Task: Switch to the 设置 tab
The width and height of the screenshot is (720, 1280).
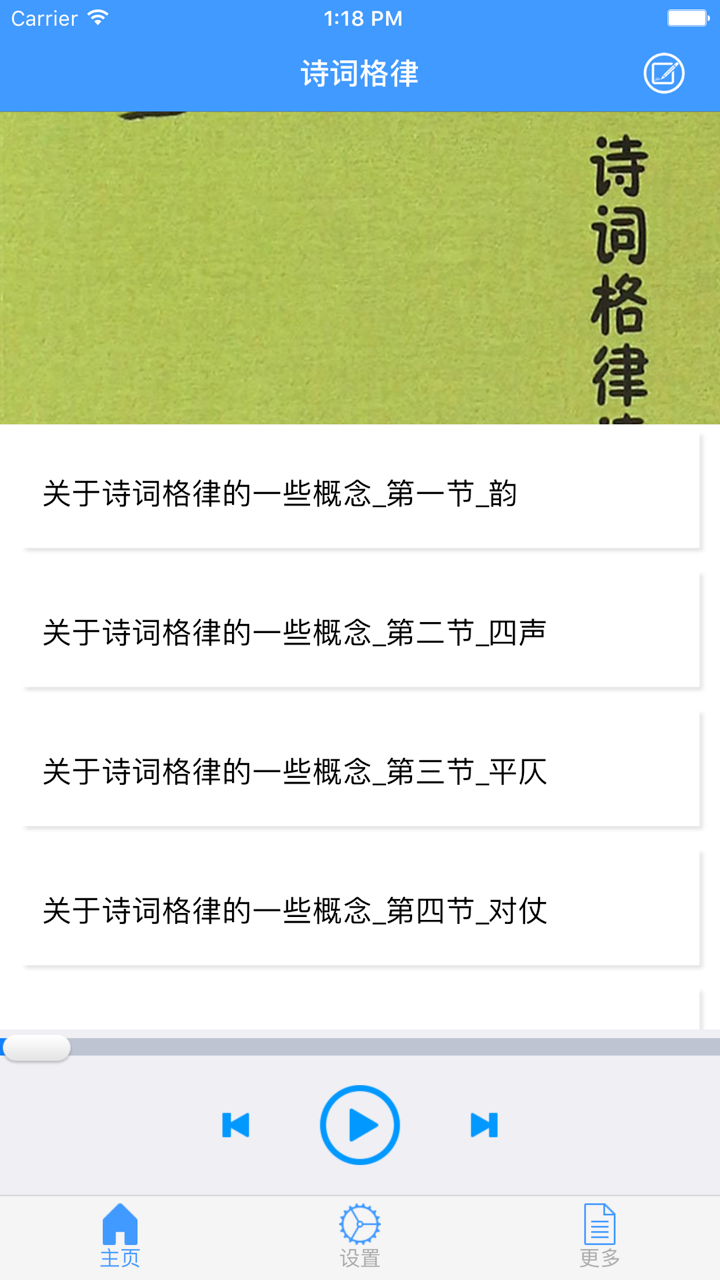Action: (x=359, y=1236)
